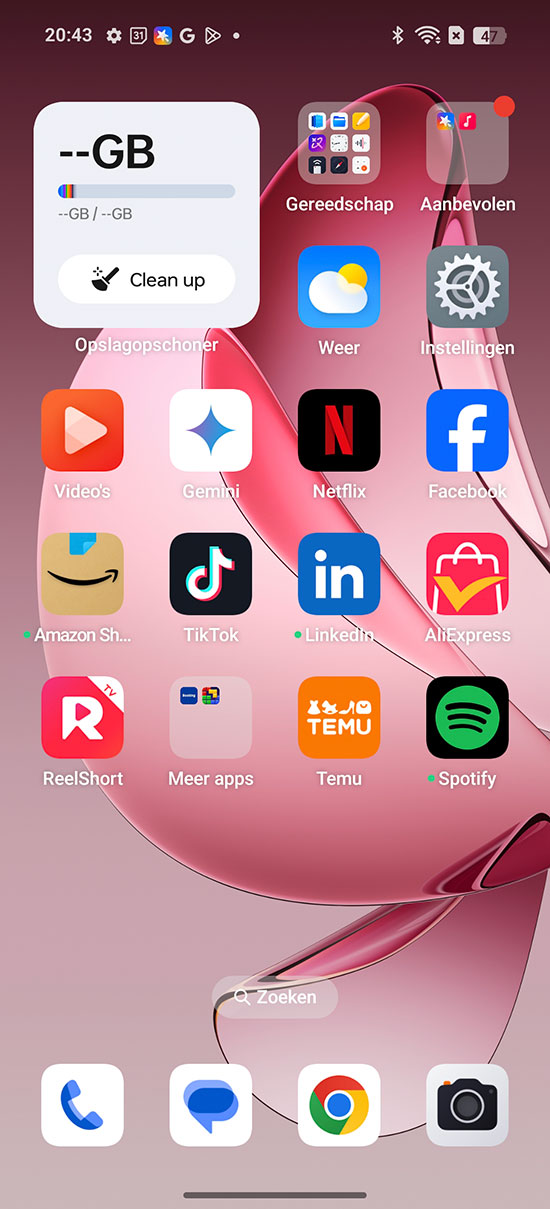550x1209 pixels.
Task: Open the Gemini app
Action: (x=211, y=430)
